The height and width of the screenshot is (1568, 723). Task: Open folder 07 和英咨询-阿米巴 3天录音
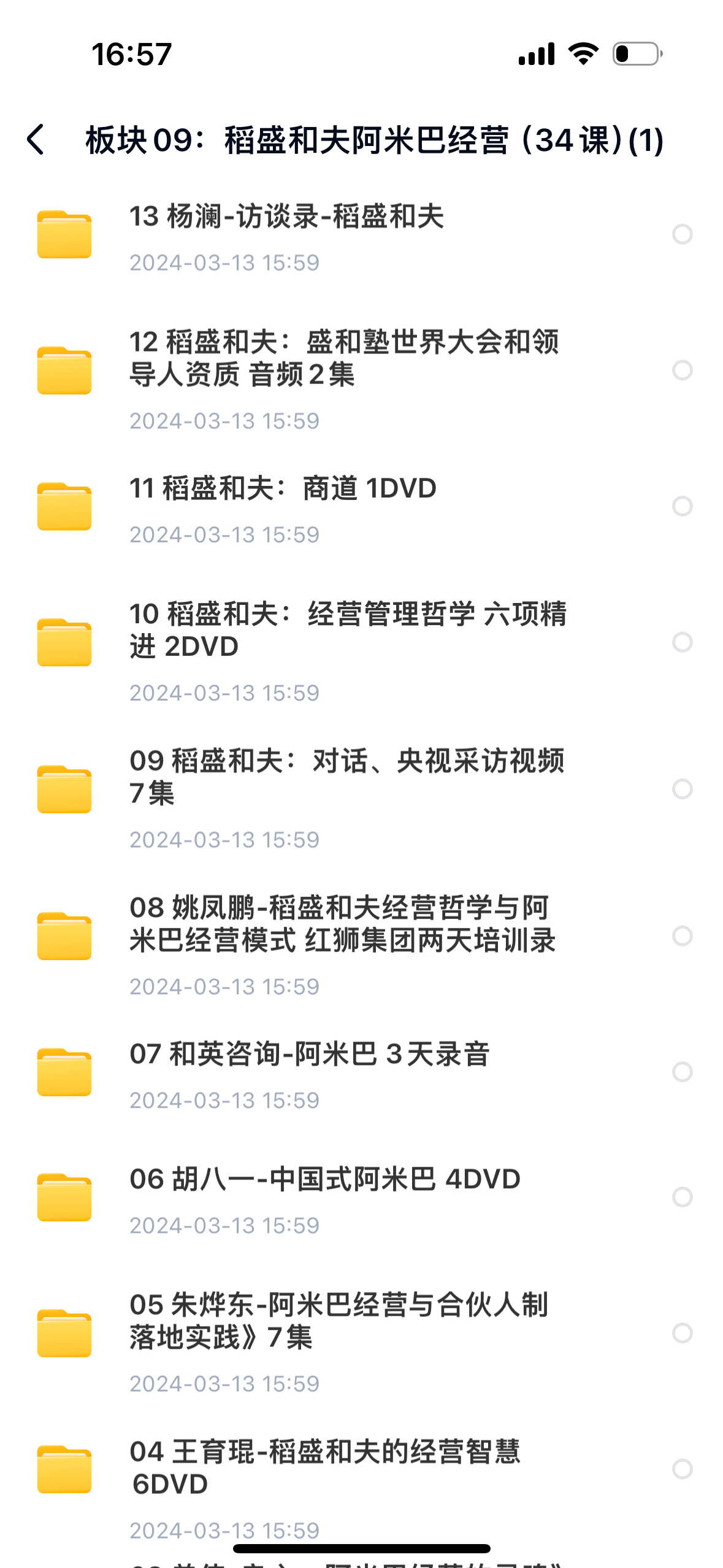click(309, 1055)
